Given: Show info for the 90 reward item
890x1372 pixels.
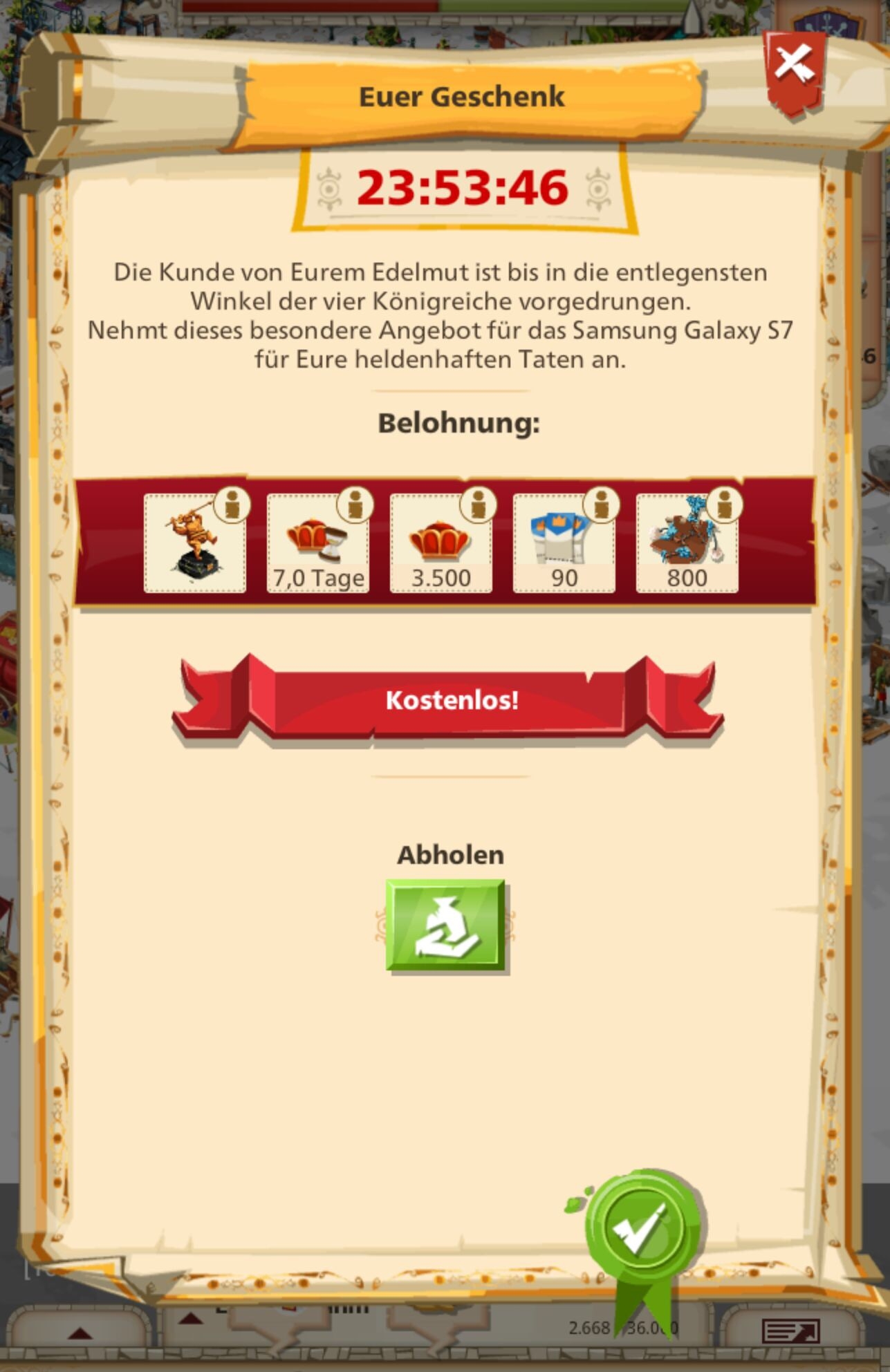Looking at the screenshot, I should (x=602, y=505).
